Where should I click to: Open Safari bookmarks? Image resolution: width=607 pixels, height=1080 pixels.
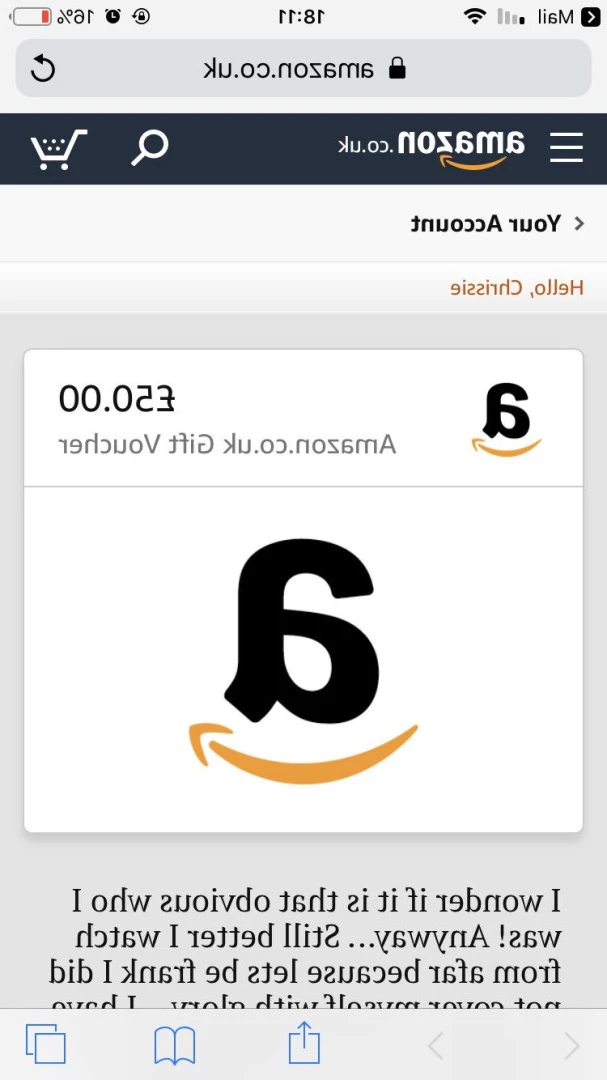pyautogui.click(x=174, y=1045)
